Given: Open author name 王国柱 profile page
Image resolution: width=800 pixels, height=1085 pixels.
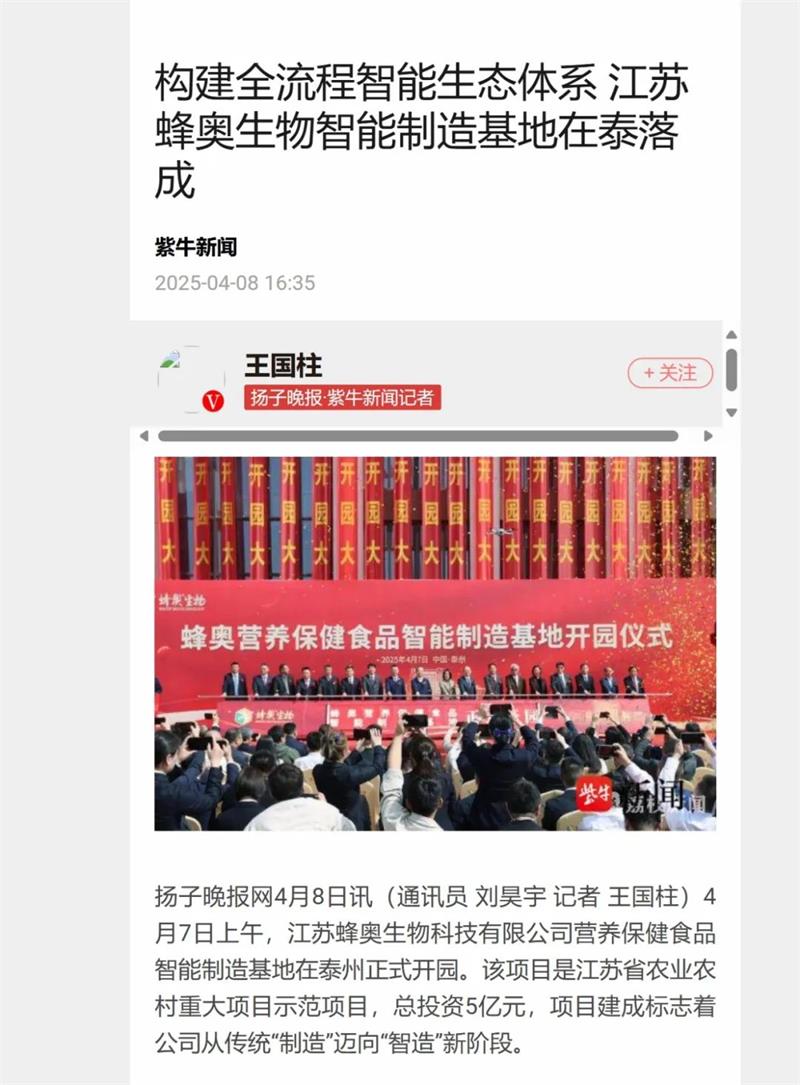Looking at the screenshot, I should [283, 365].
